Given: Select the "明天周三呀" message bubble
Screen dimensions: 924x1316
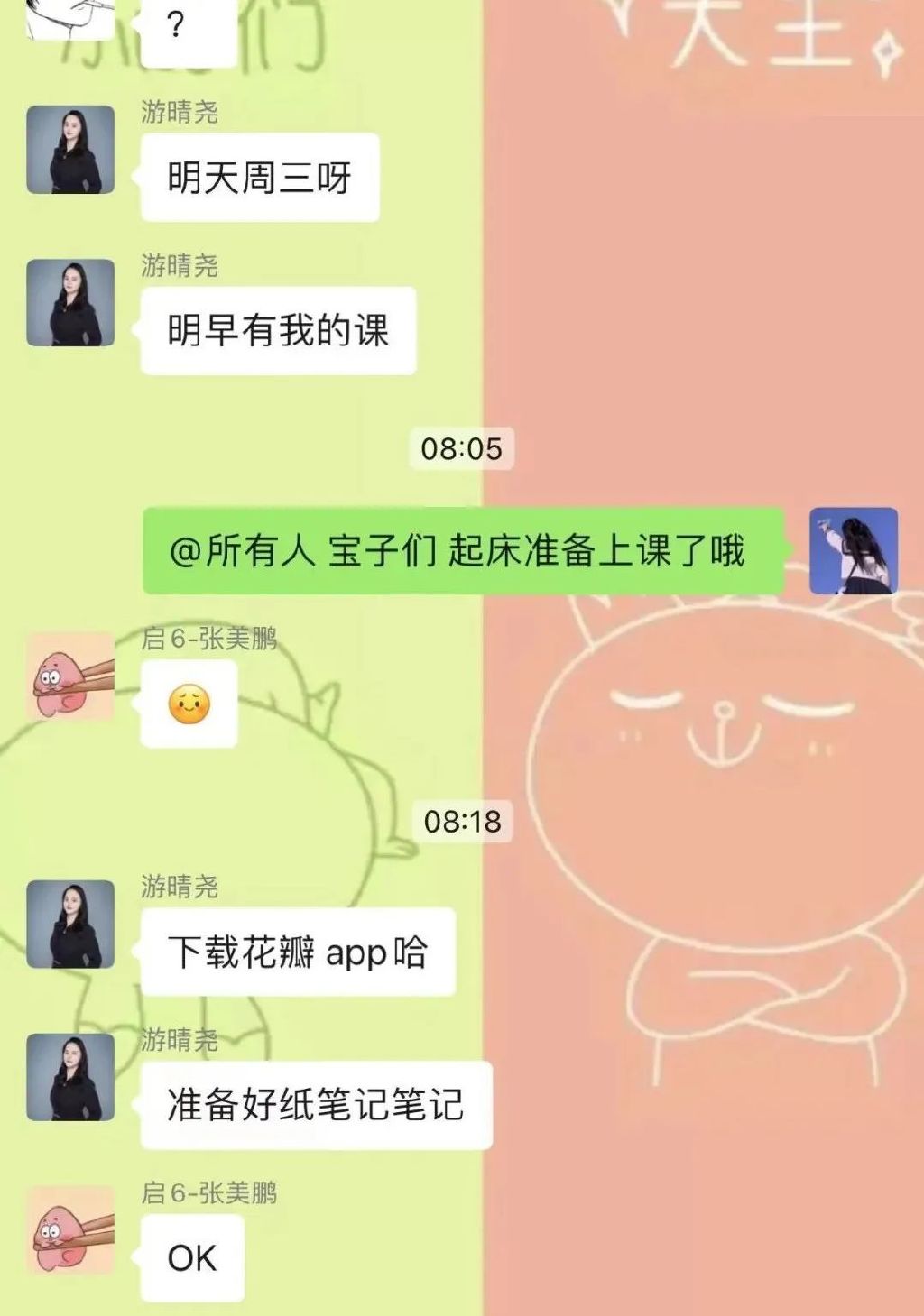Looking at the screenshot, I should tap(262, 174).
